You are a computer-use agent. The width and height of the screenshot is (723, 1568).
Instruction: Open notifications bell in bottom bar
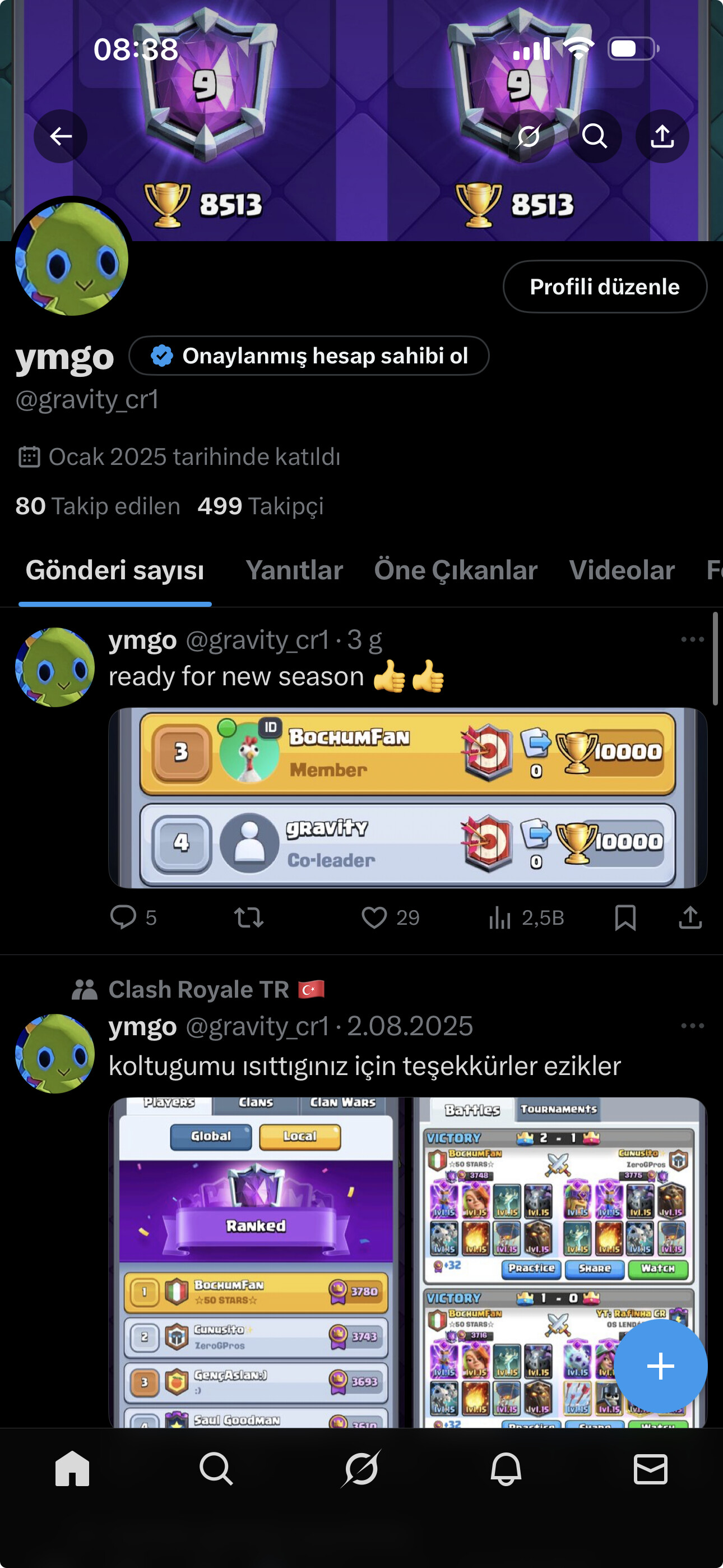506,1469
